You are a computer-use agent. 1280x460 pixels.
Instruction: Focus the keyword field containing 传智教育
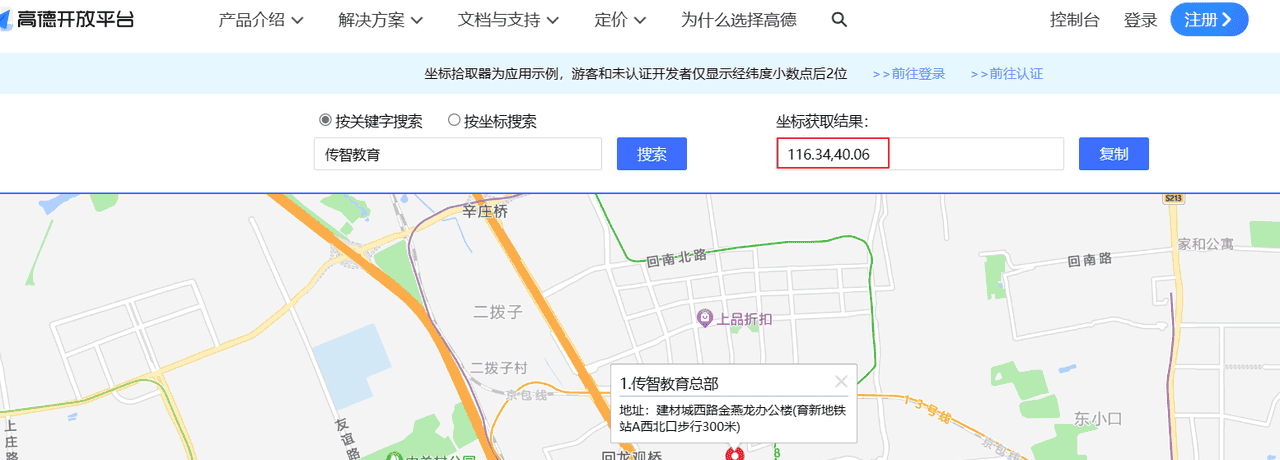pyautogui.click(x=457, y=154)
